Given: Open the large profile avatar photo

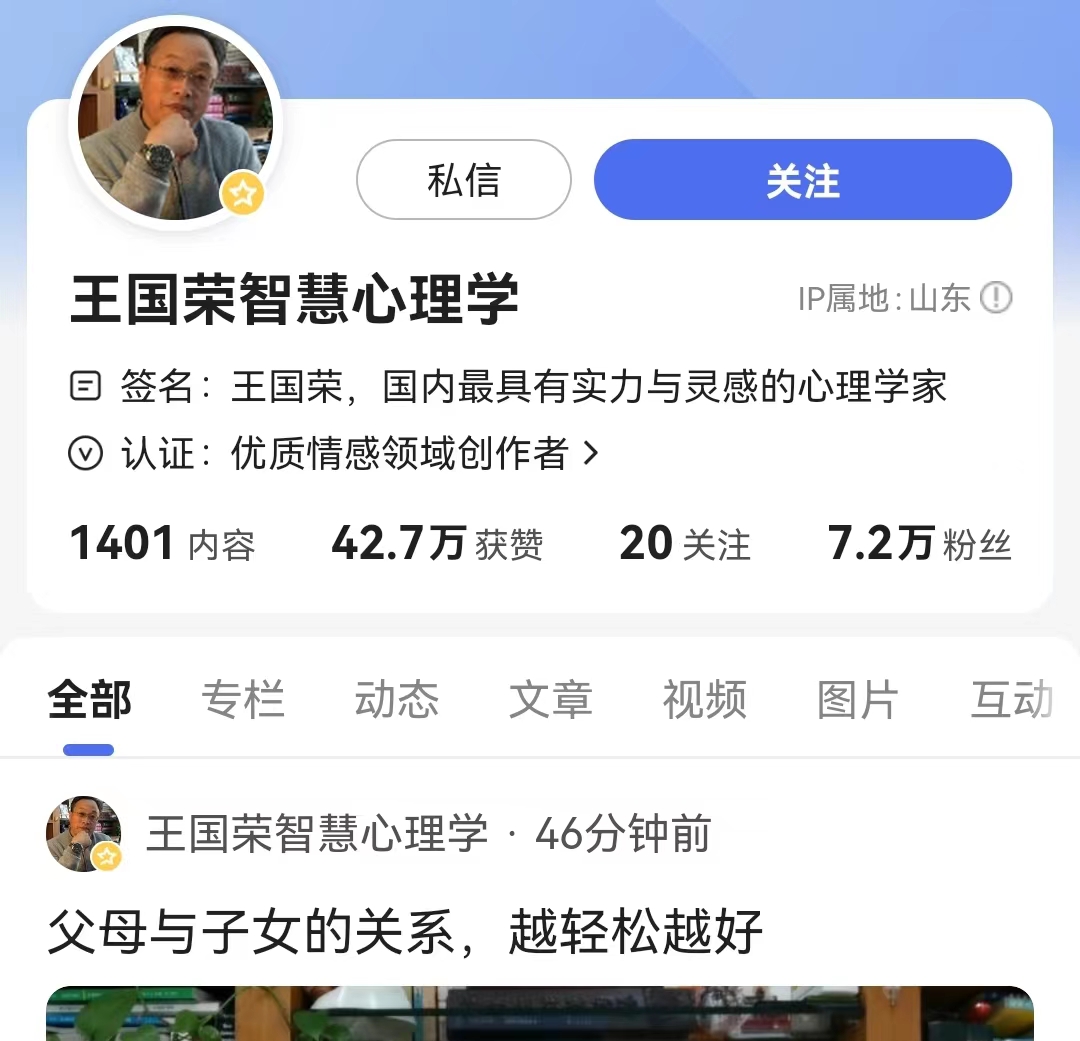Looking at the screenshot, I should click(x=175, y=122).
